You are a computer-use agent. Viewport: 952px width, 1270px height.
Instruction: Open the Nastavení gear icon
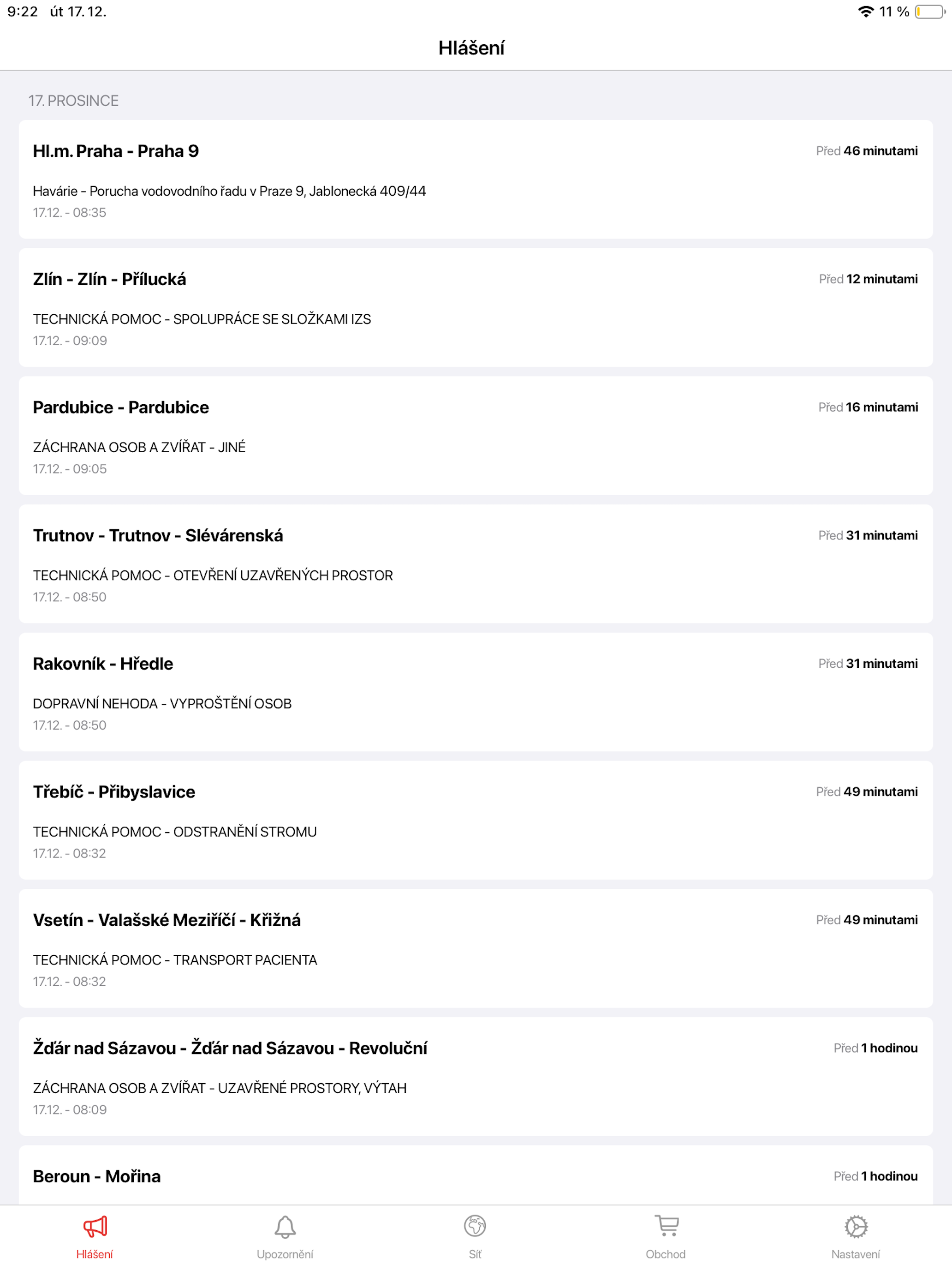pyautogui.click(x=855, y=1226)
